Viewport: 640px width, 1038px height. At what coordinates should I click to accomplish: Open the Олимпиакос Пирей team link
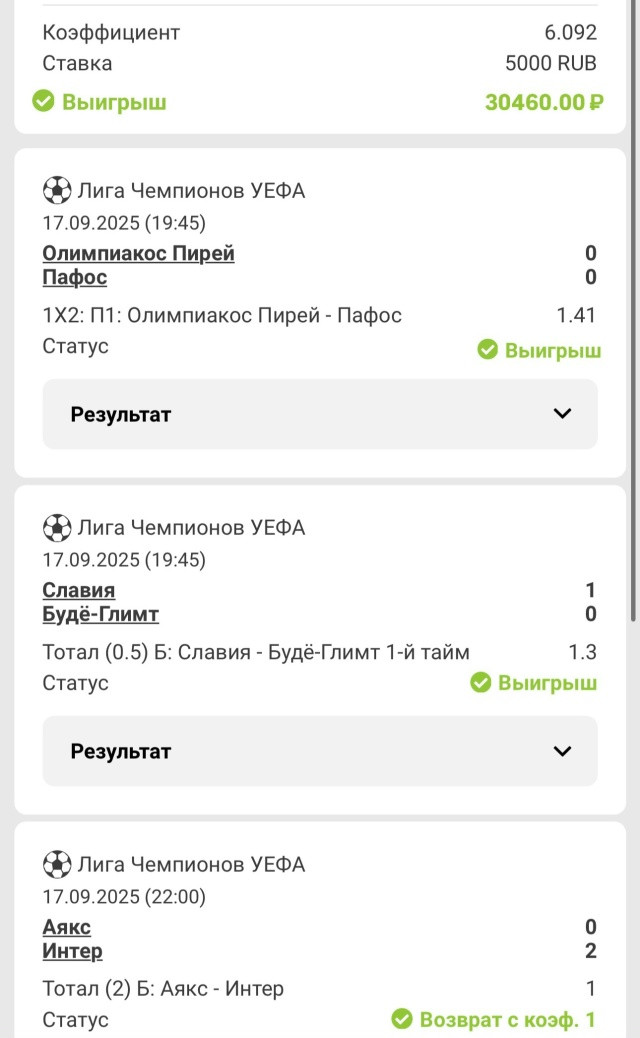(x=138, y=254)
